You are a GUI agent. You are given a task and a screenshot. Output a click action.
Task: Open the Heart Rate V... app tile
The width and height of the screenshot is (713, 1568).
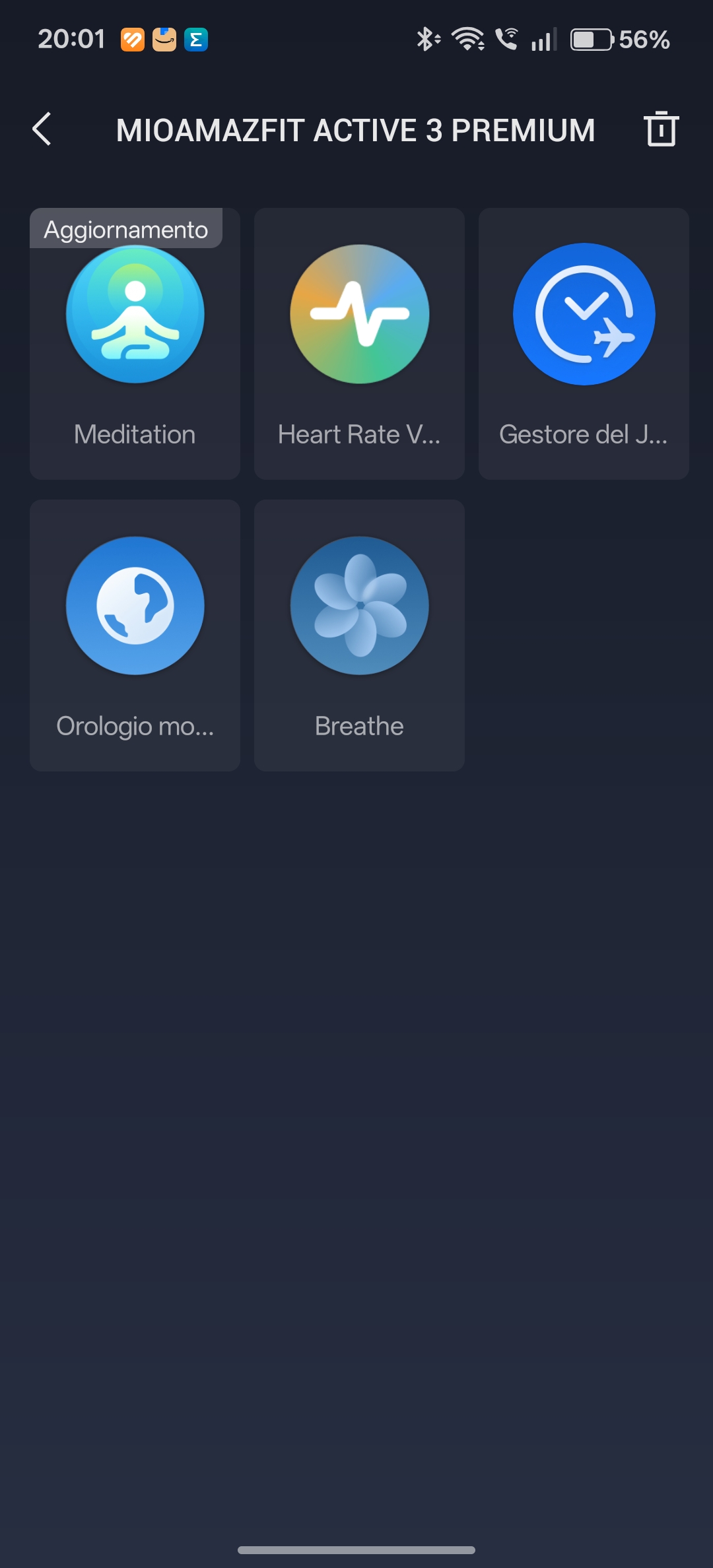359,344
